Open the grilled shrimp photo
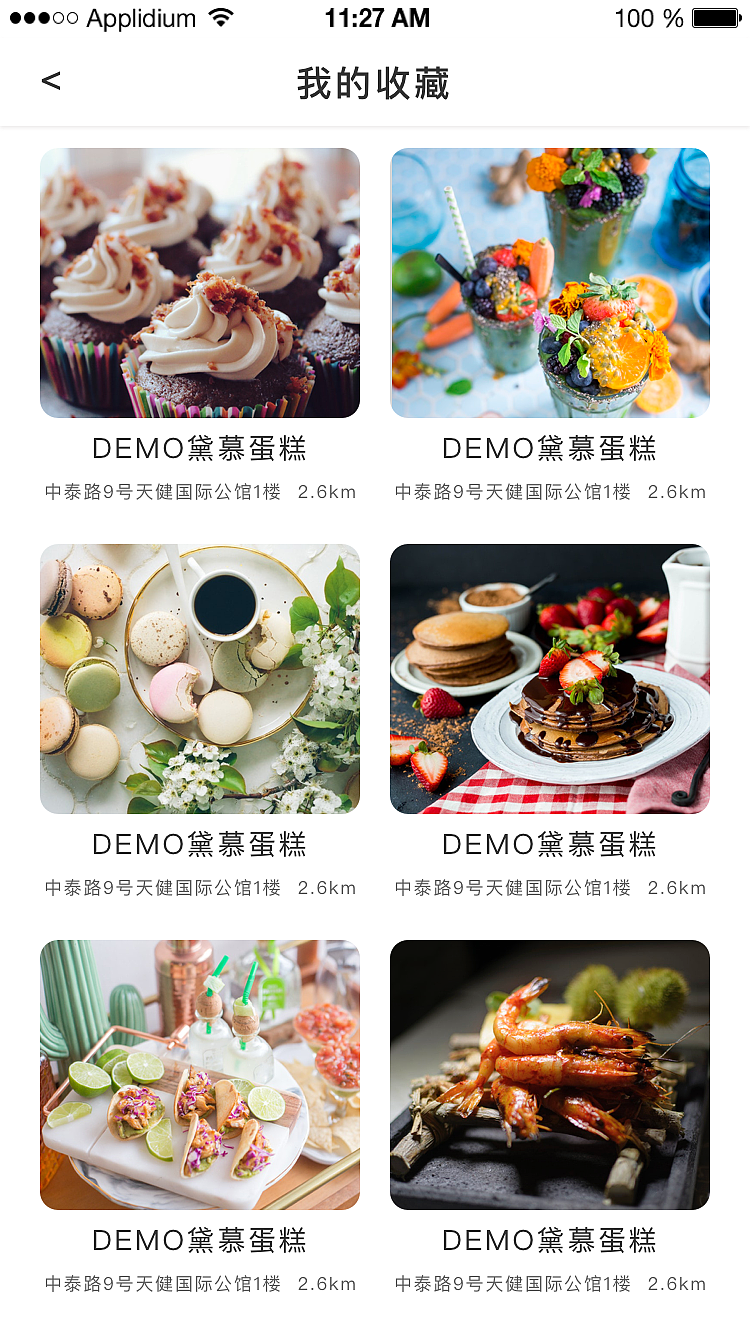Image resolution: width=750 pixels, height=1334 pixels. [x=550, y=1074]
